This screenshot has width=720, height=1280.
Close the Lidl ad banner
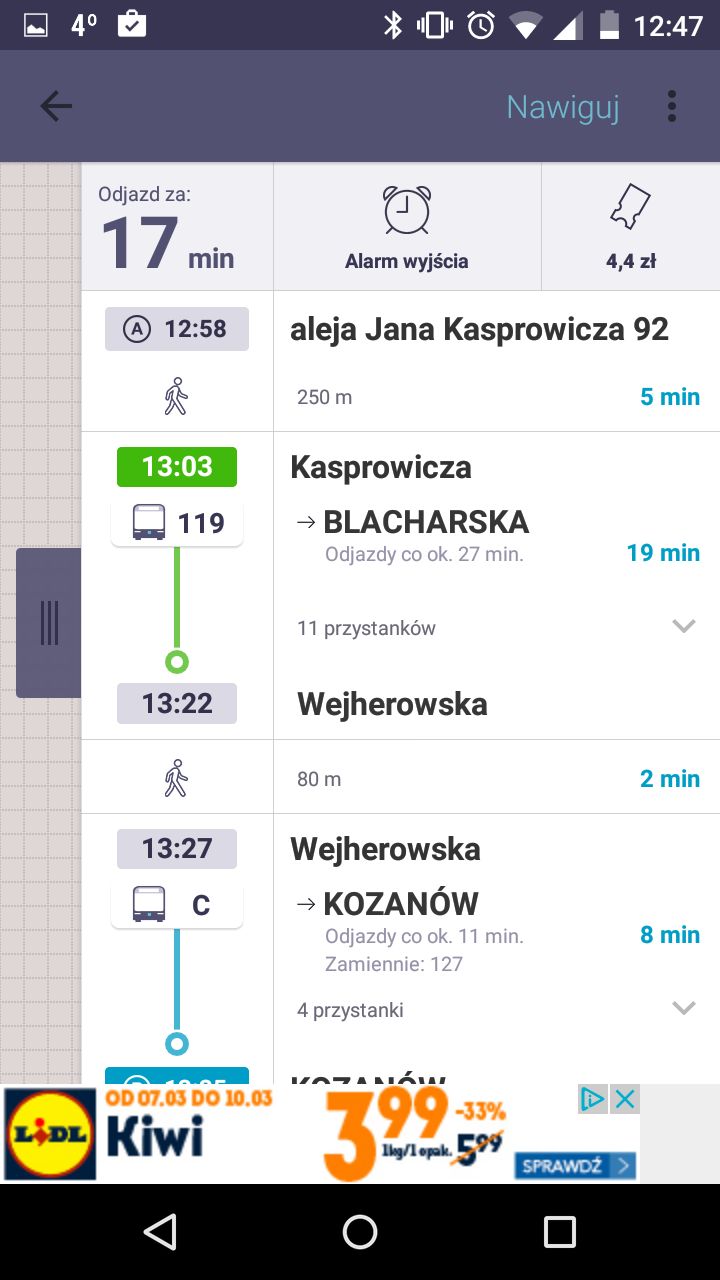coord(625,1100)
